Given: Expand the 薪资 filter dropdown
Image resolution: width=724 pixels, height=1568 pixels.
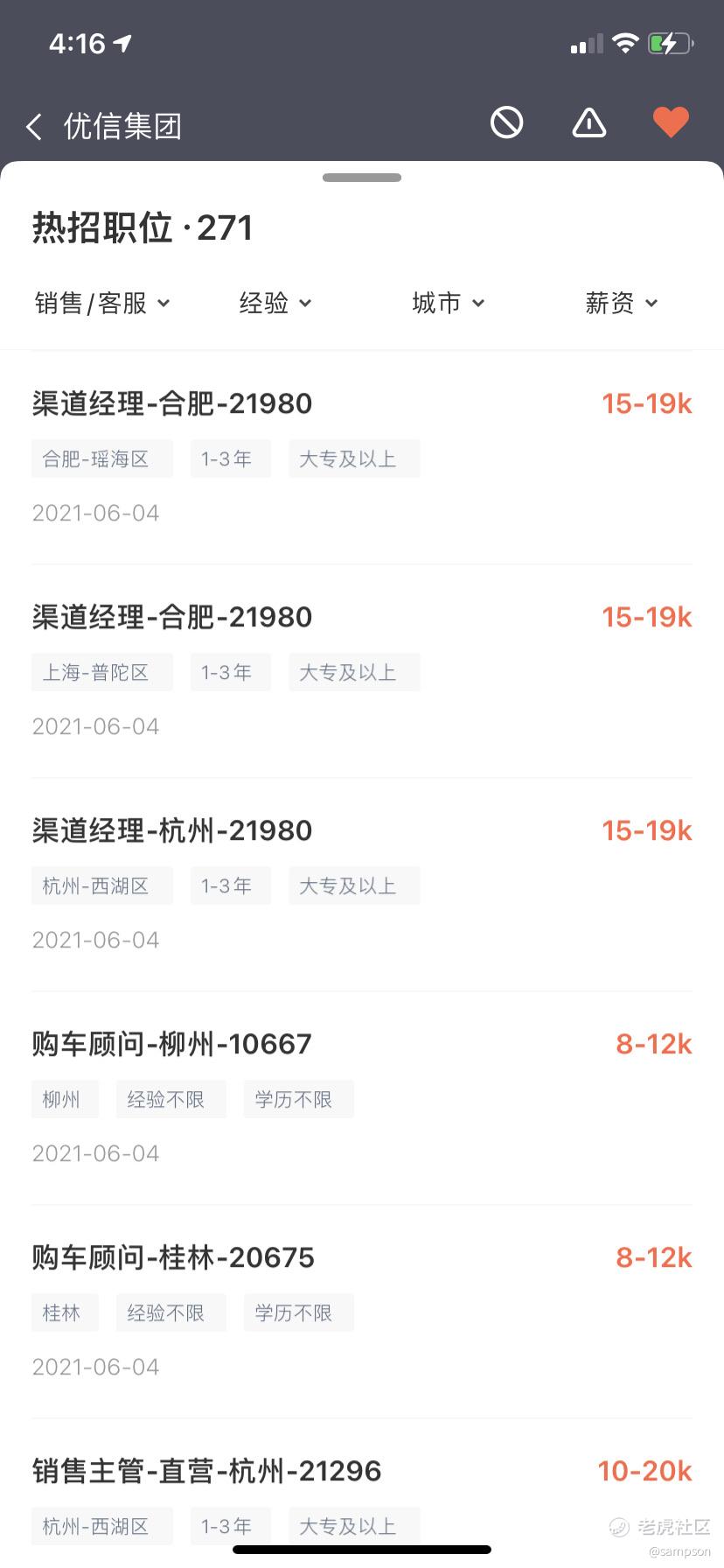Looking at the screenshot, I should (x=622, y=303).
